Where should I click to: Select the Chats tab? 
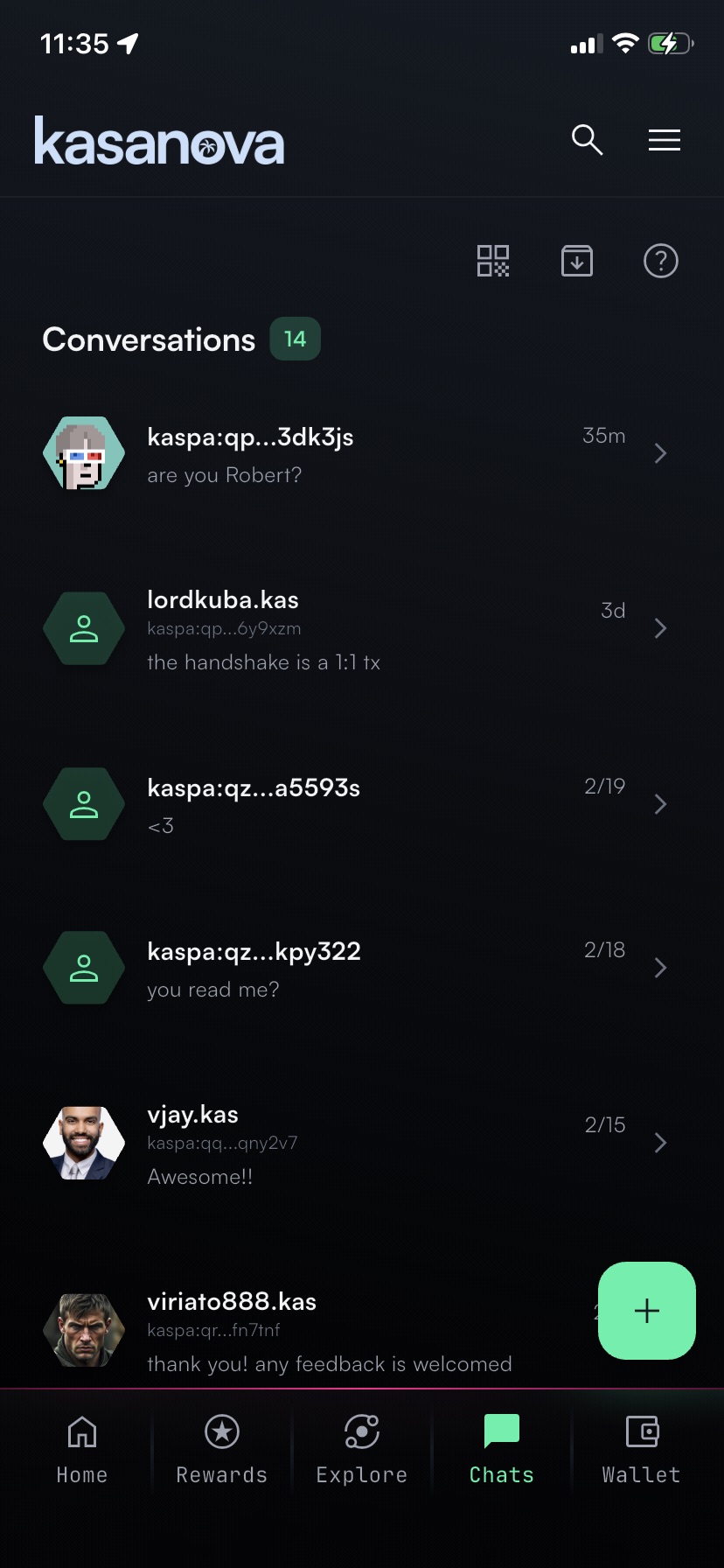point(501,1449)
